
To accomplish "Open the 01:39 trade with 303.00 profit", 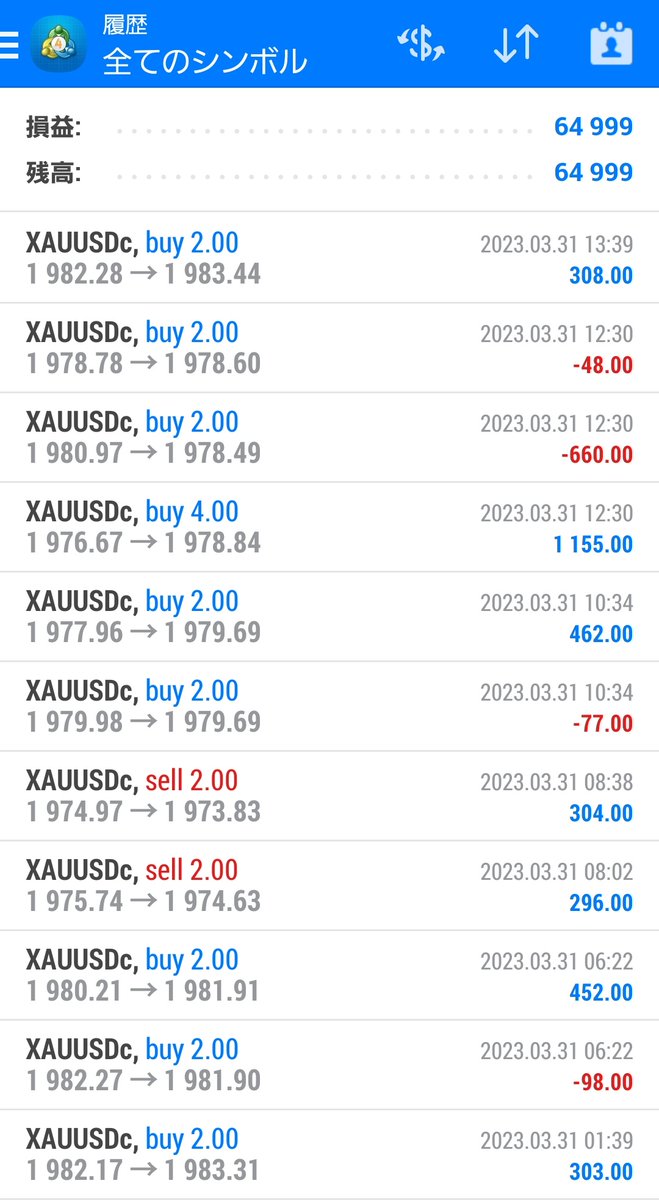I will [329, 1155].
